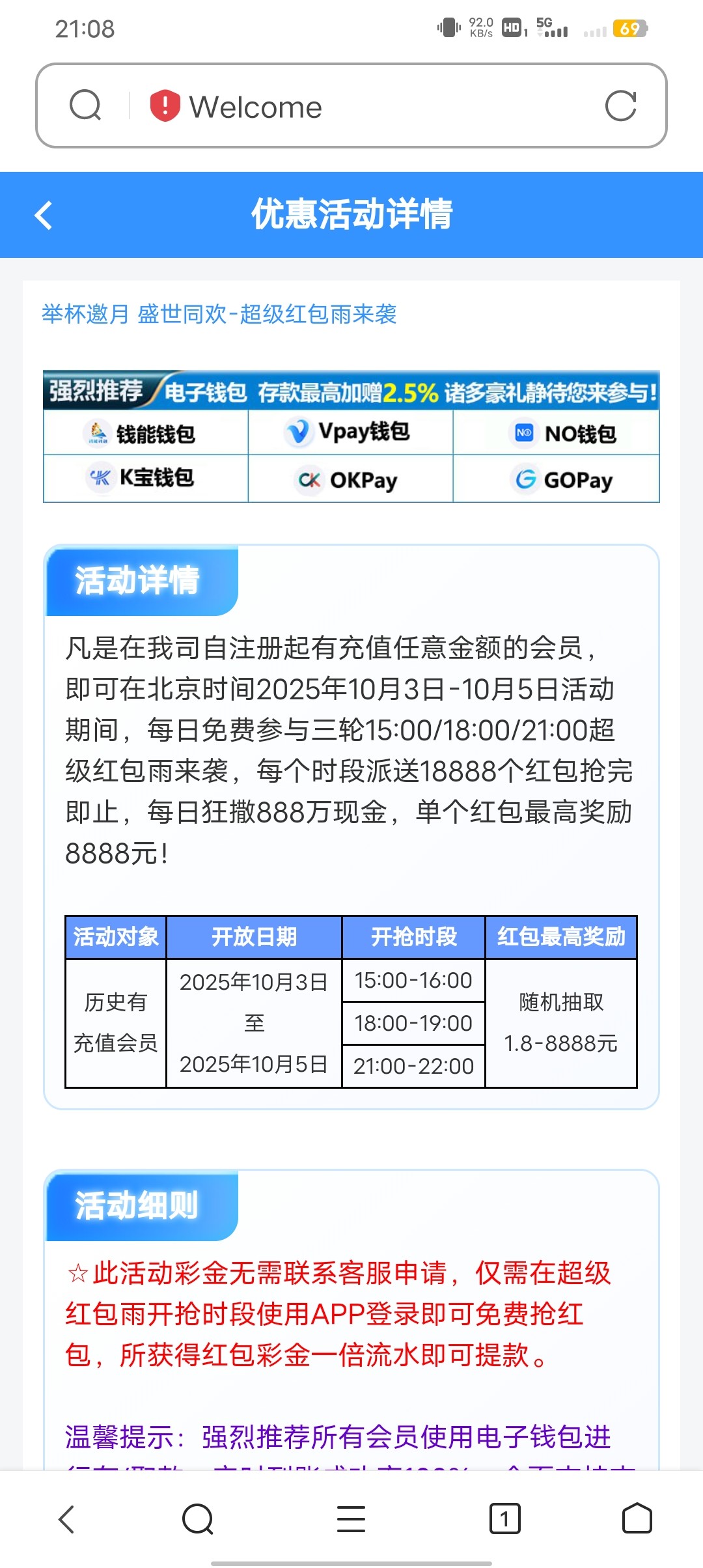Reload the page with the refresh icon
The width and height of the screenshot is (703, 1568).
(623, 105)
